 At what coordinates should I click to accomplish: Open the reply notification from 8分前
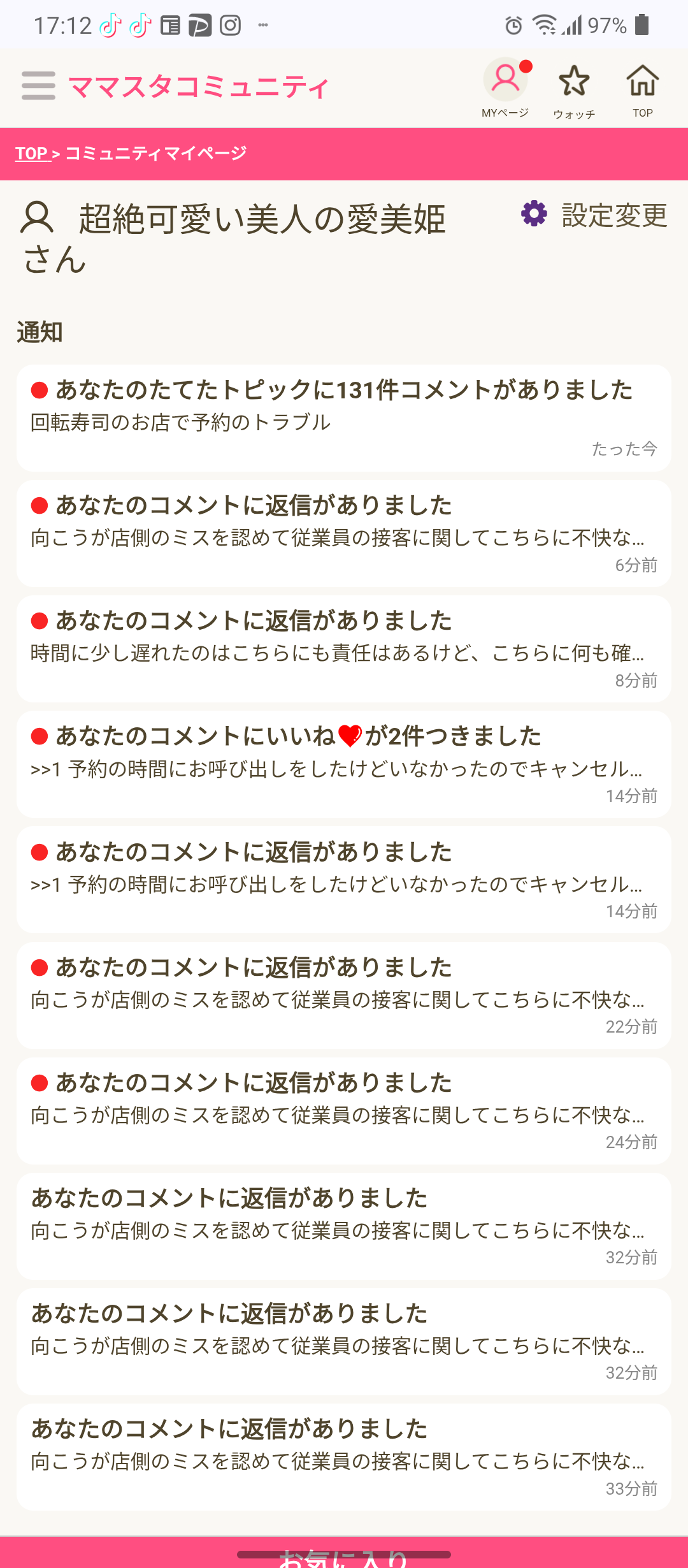[344, 649]
